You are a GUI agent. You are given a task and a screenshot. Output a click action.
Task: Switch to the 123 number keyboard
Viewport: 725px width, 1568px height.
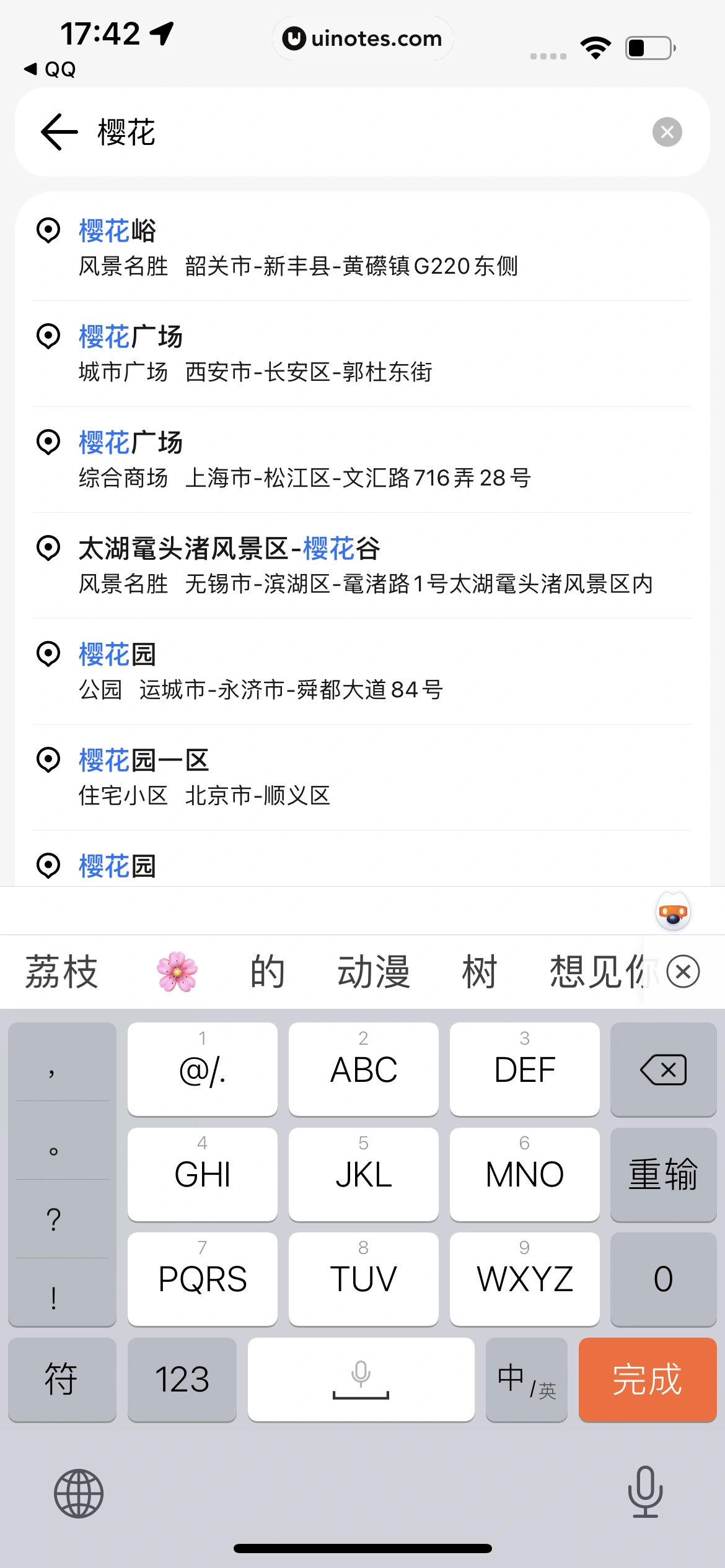182,1380
